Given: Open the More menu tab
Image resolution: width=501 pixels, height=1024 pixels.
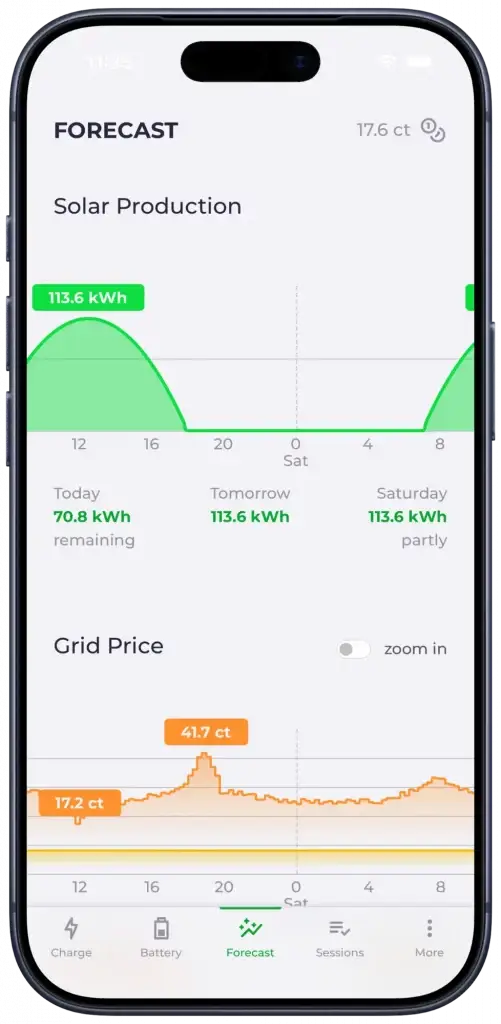Looking at the screenshot, I should click(x=429, y=937).
